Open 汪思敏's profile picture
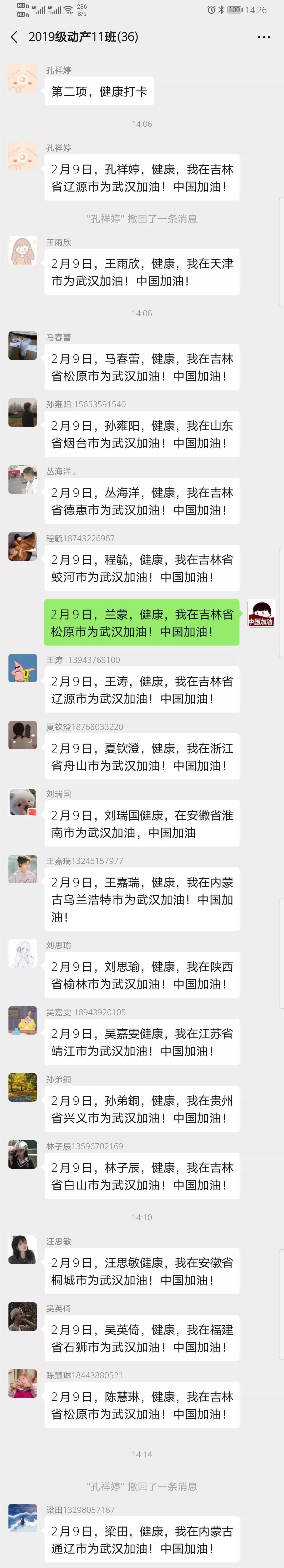The image size is (284, 1568). 23,1250
